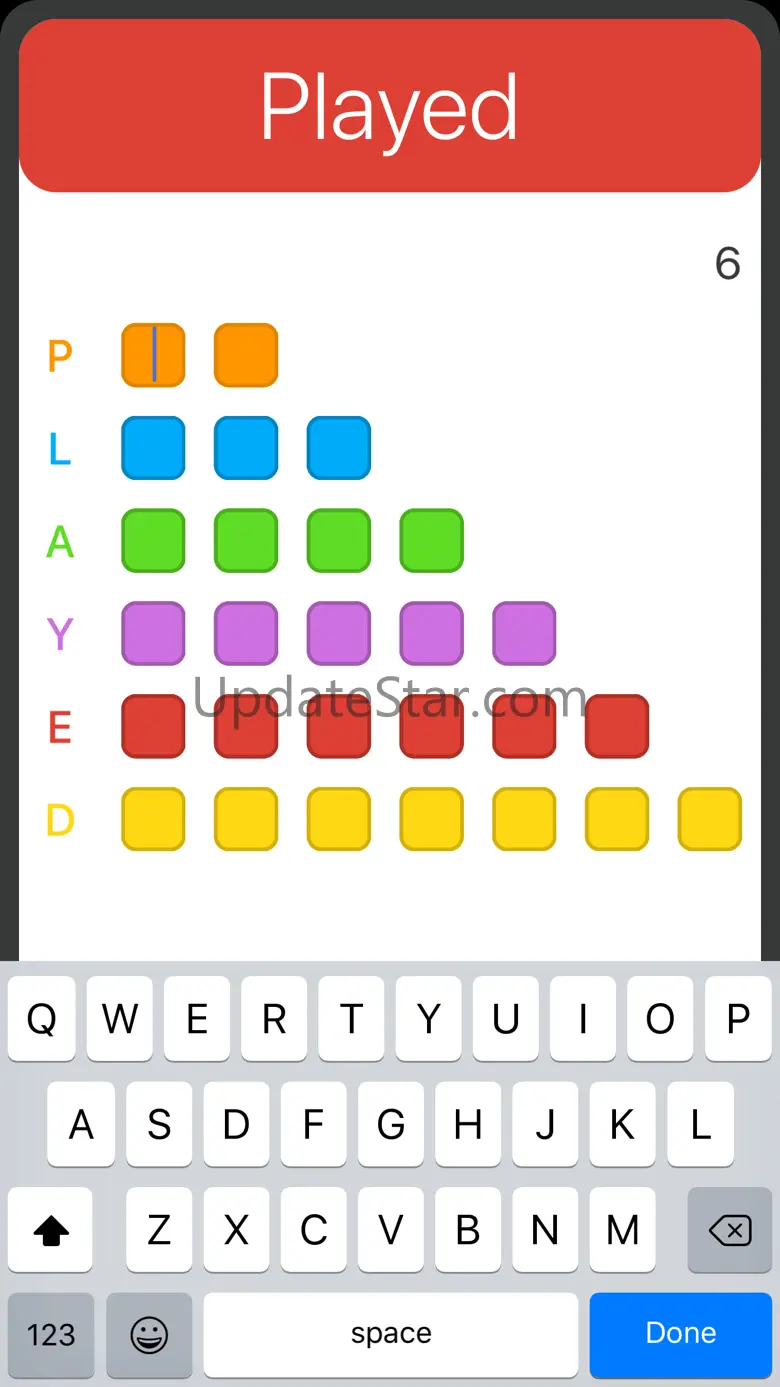Select the last green box in row A
Image resolution: width=780 pixels, height=1387 pixels.
[x=432, y=541]
